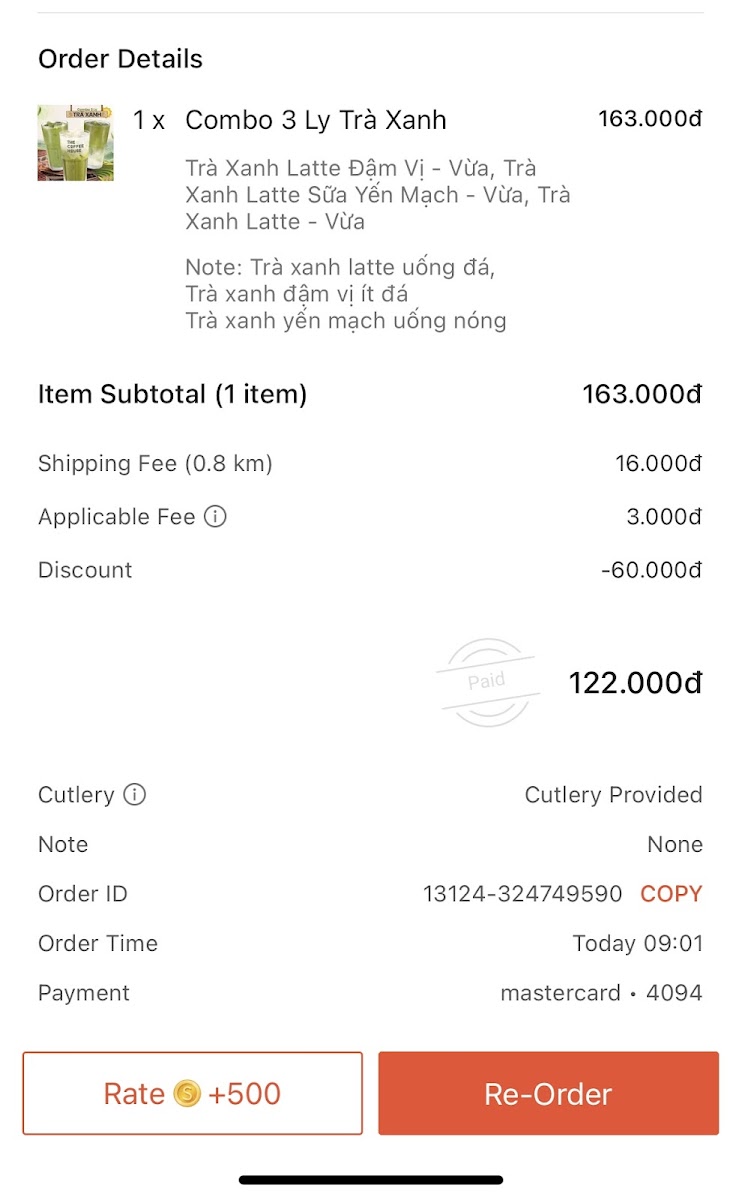Show info about Applicable Fee
The height and width of the screenshot is (1200, 742).
coord(215,517)
